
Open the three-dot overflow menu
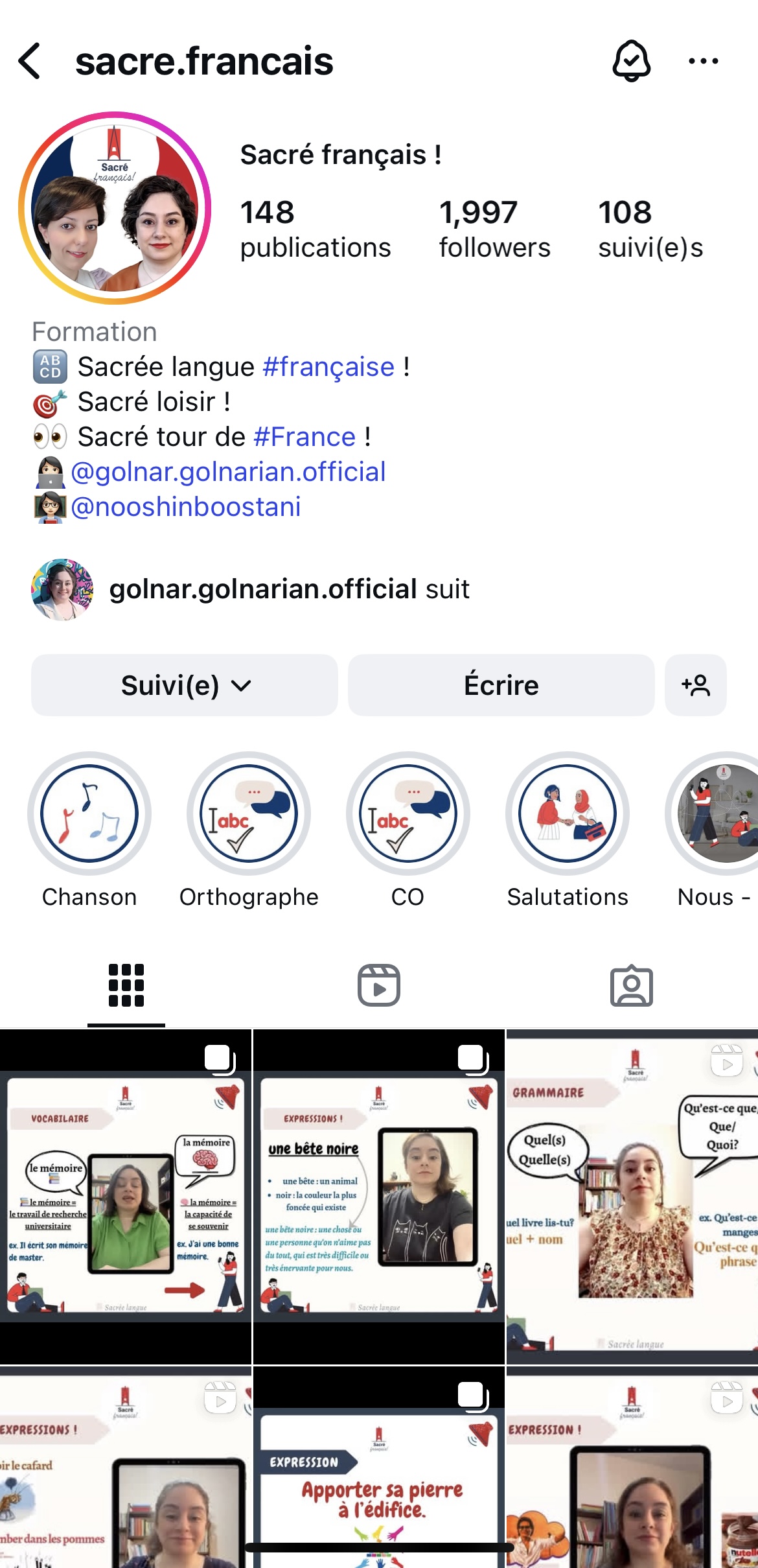[703, 62]
